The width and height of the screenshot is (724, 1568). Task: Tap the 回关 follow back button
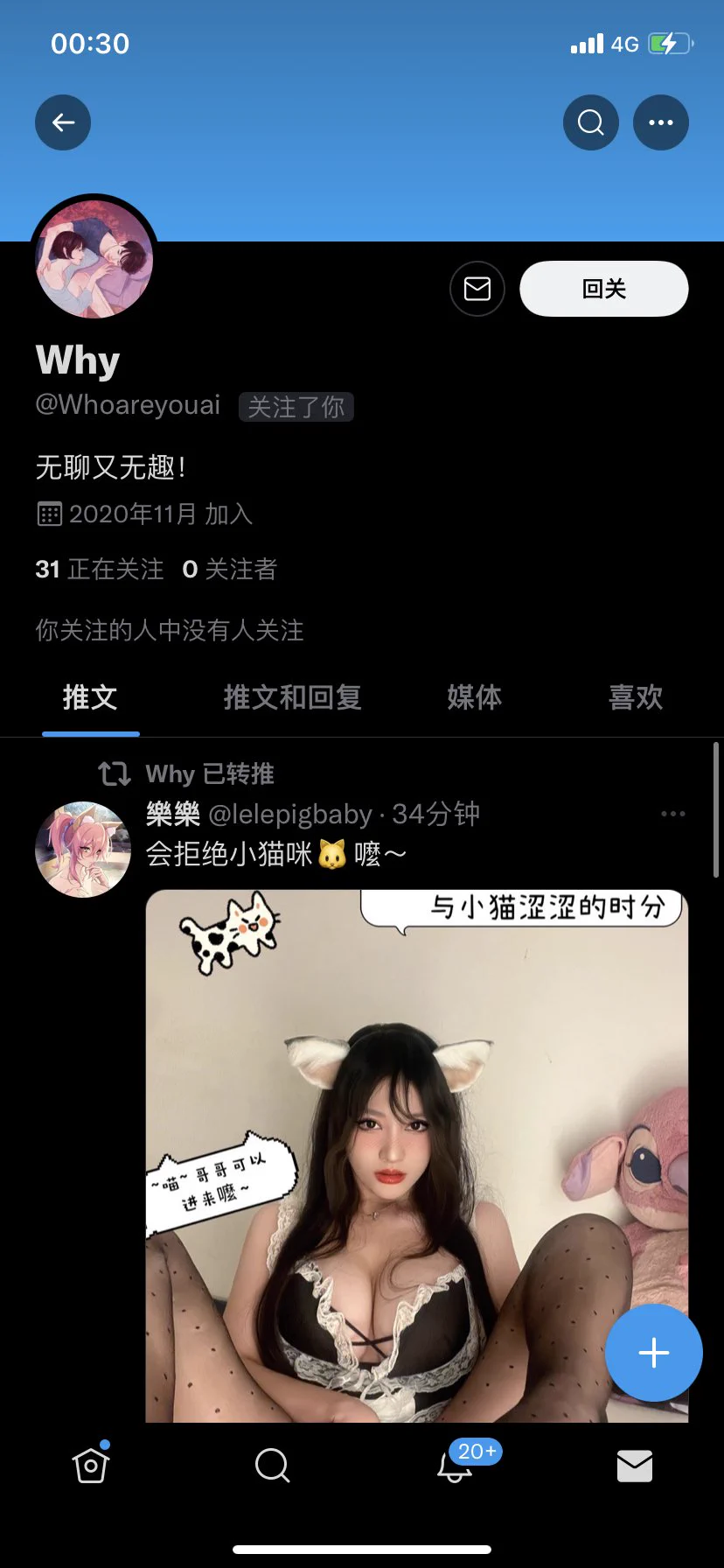[604, 289]
